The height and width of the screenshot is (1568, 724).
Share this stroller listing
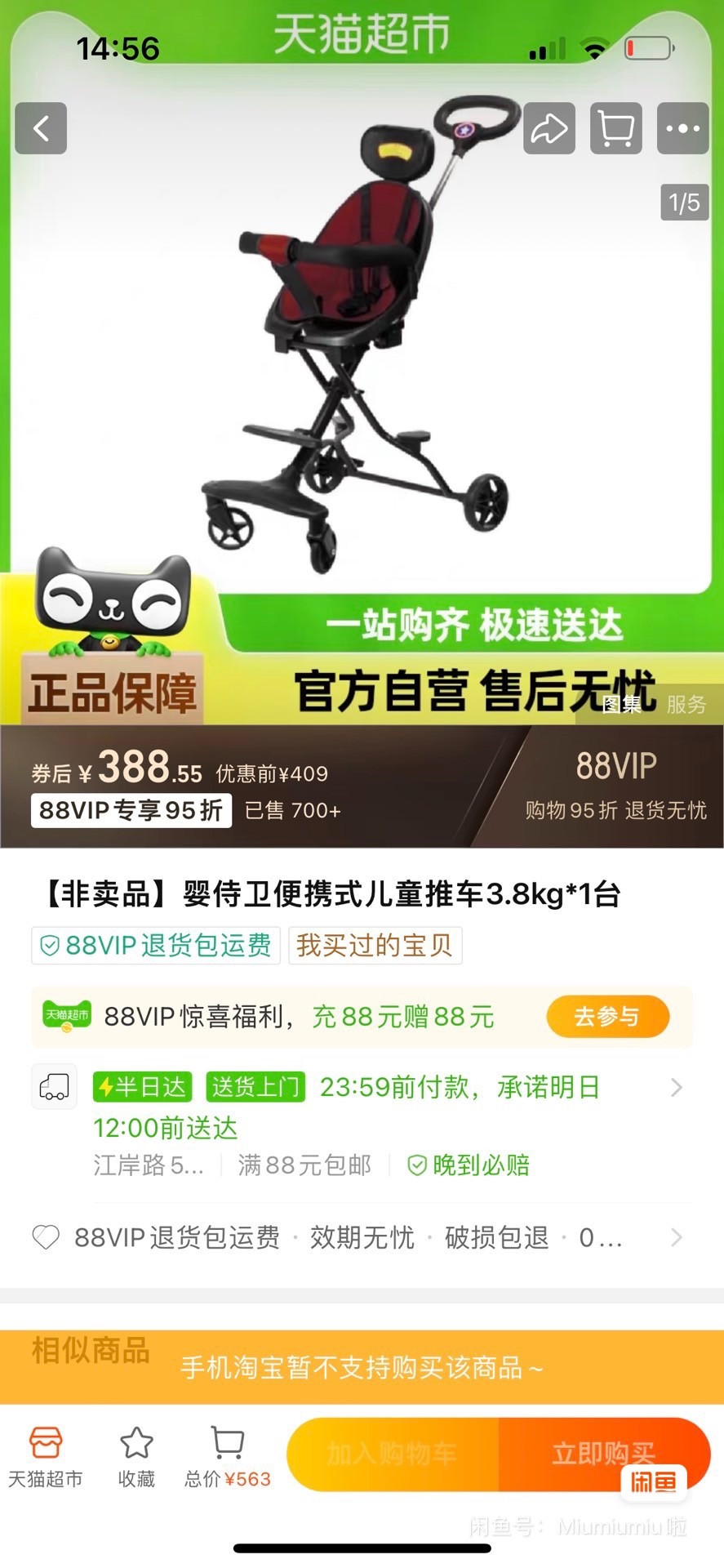(x=549, y=128)
